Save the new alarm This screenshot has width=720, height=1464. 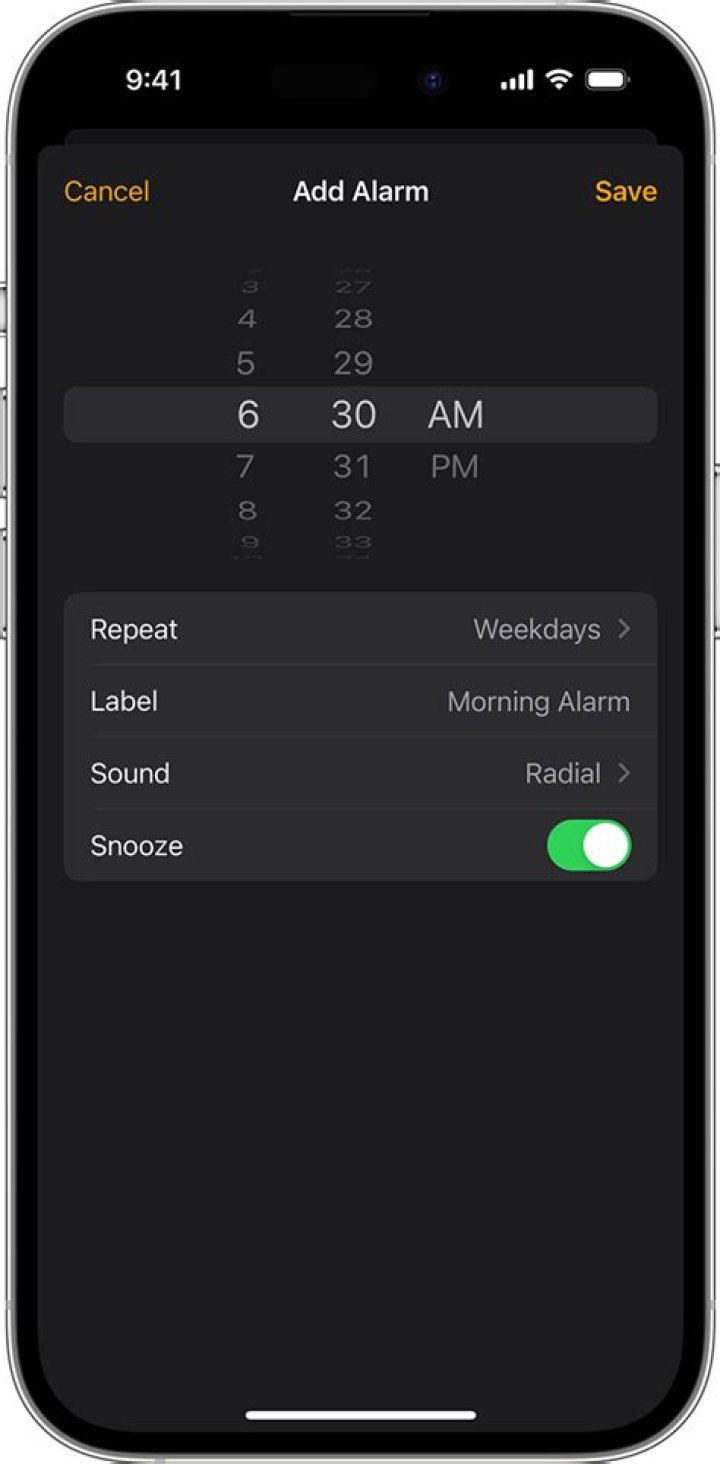[625, 191]
